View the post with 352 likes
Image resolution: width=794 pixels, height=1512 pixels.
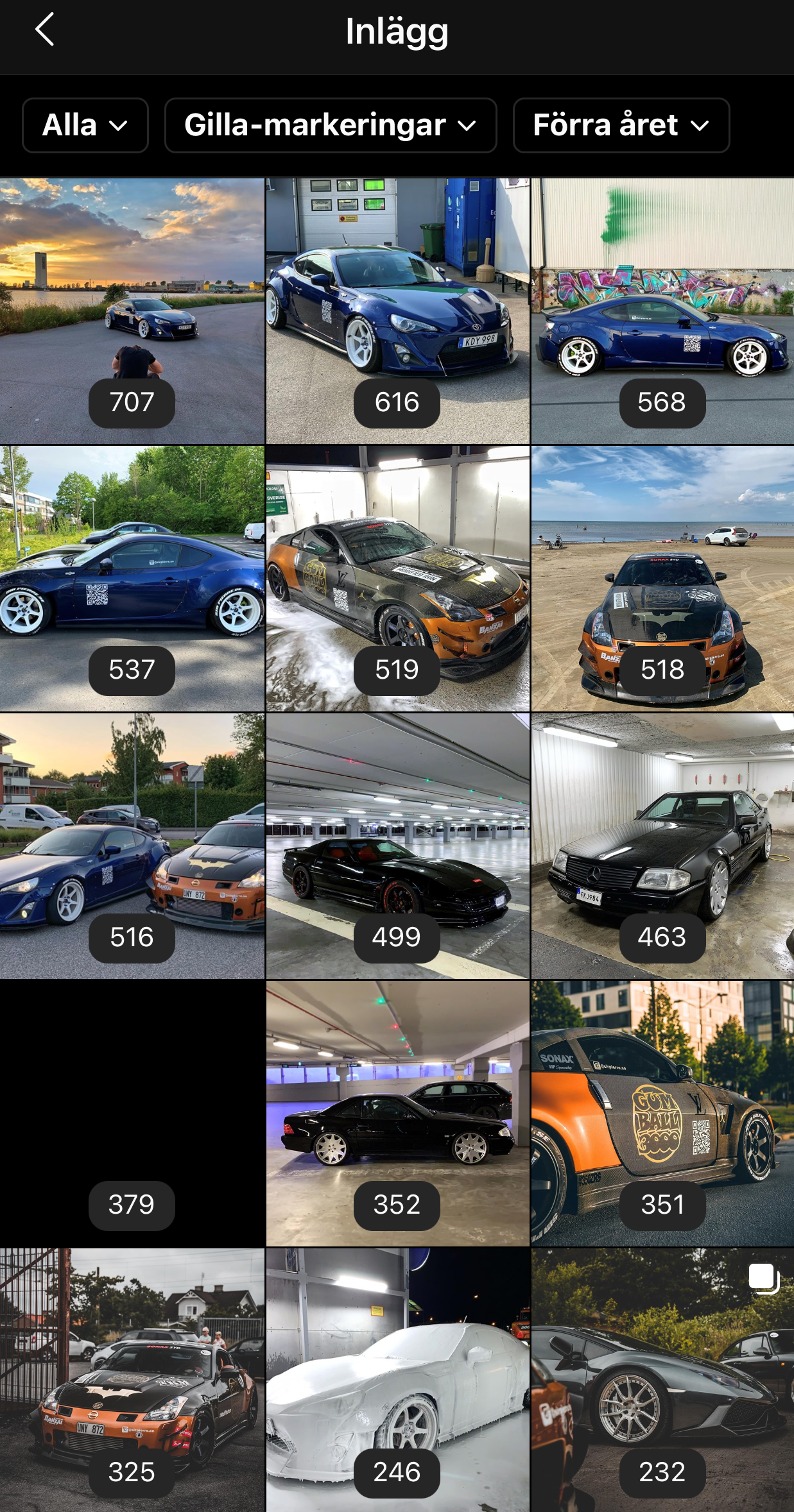[397, 1114]
